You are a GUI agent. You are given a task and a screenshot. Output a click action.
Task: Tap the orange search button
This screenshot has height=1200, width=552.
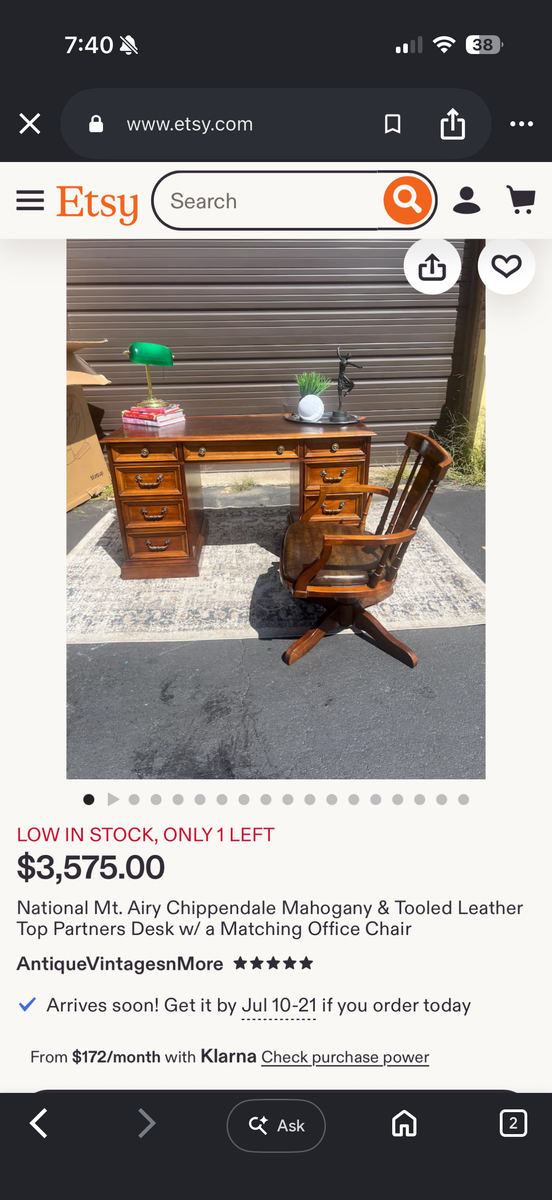tap(408, 201)
